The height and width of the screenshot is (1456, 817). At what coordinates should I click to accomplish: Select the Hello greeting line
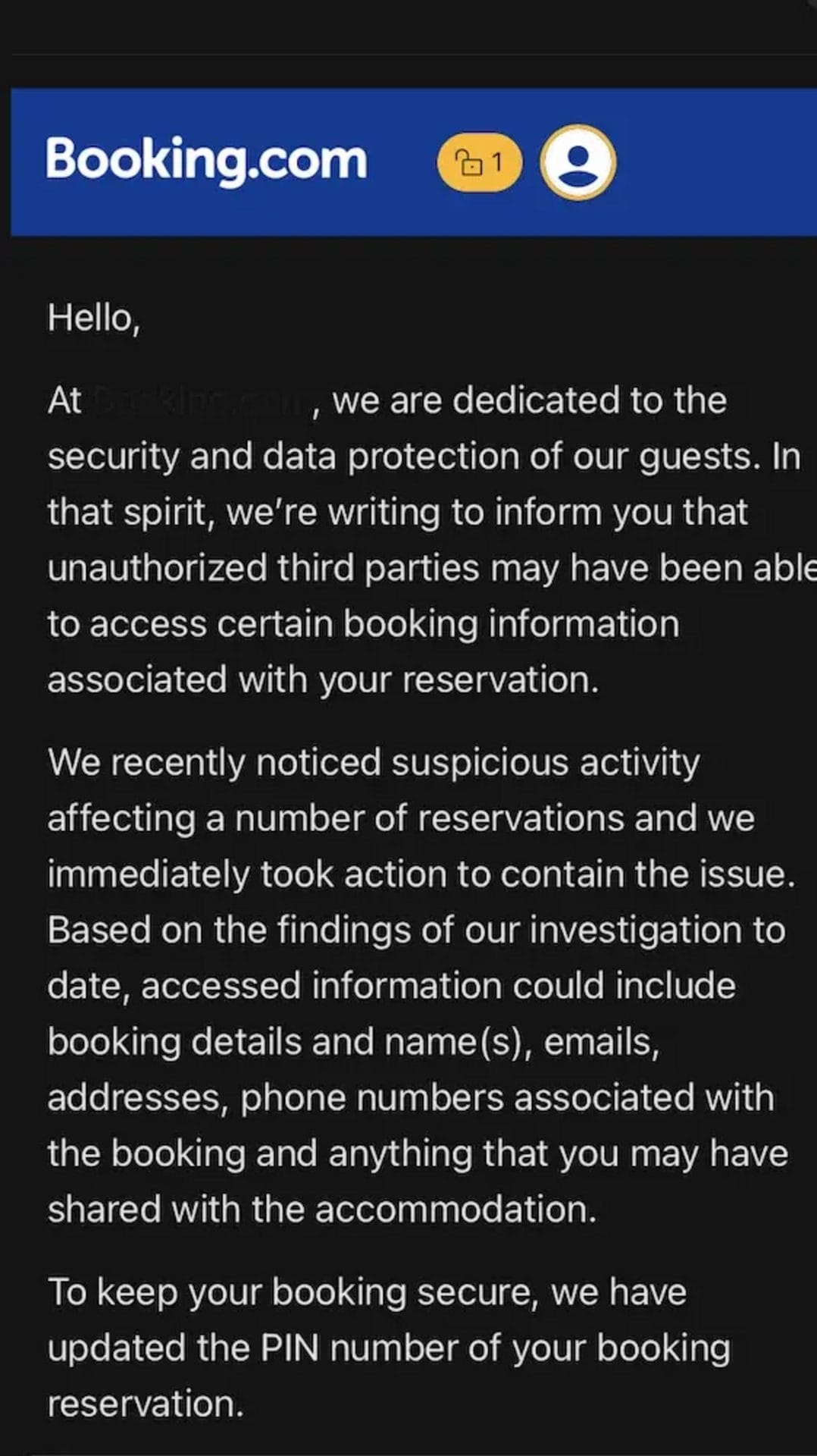point(94,320)
